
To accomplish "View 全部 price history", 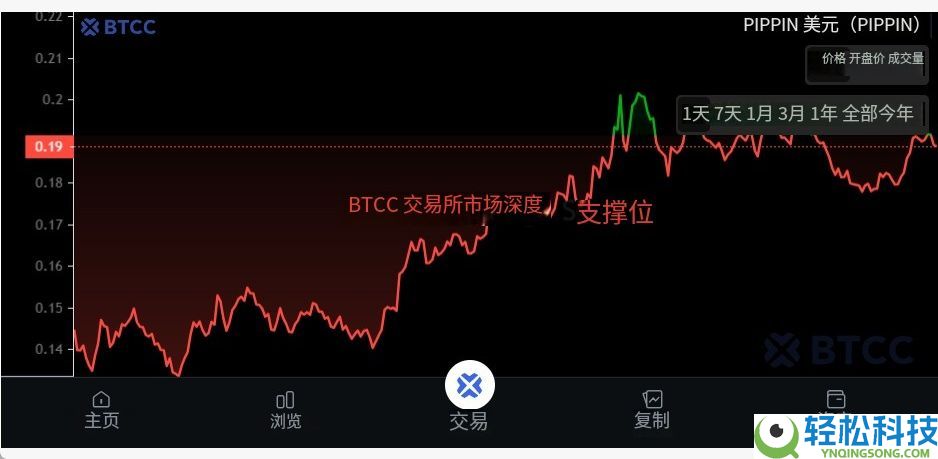I will (860, 114).
